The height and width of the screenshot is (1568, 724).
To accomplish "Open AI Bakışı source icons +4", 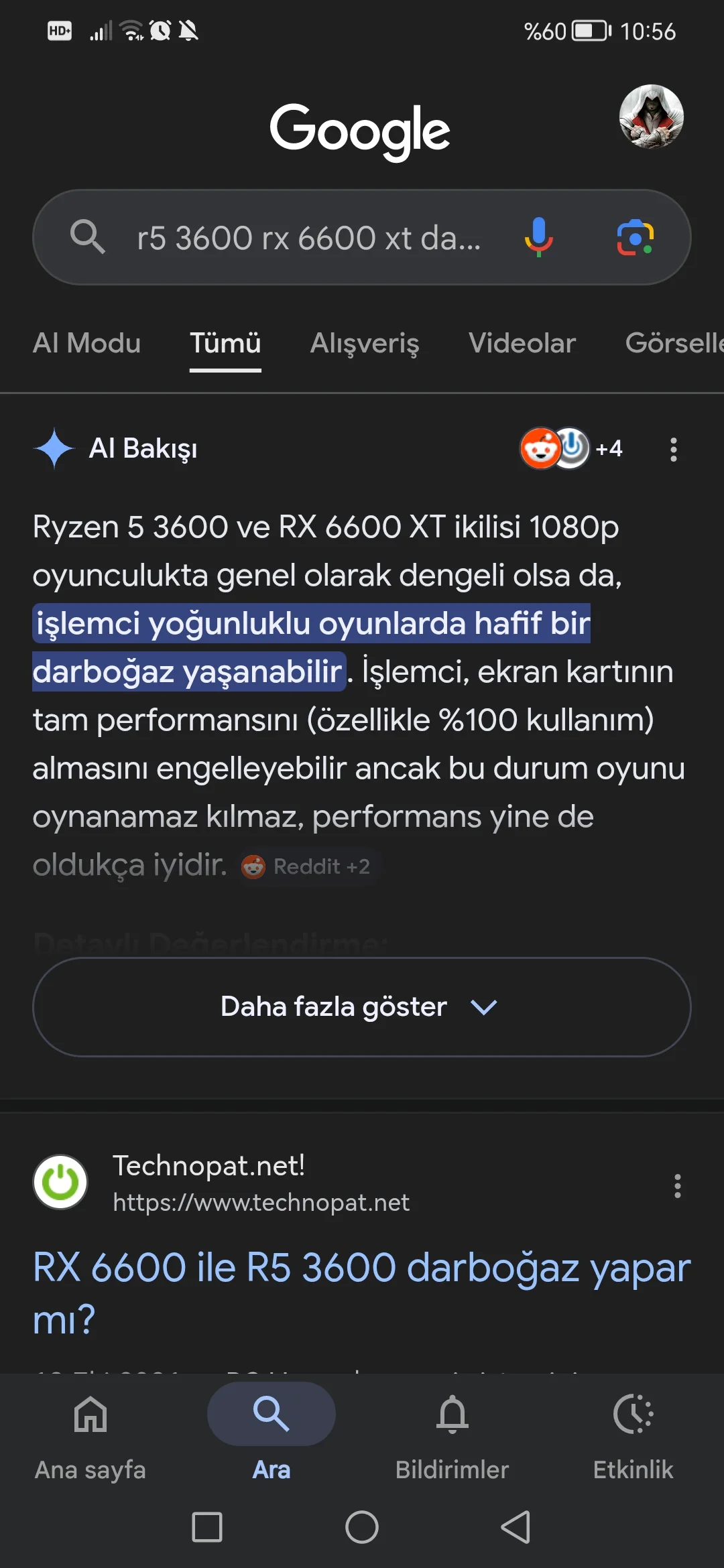I will coord(571,448).
